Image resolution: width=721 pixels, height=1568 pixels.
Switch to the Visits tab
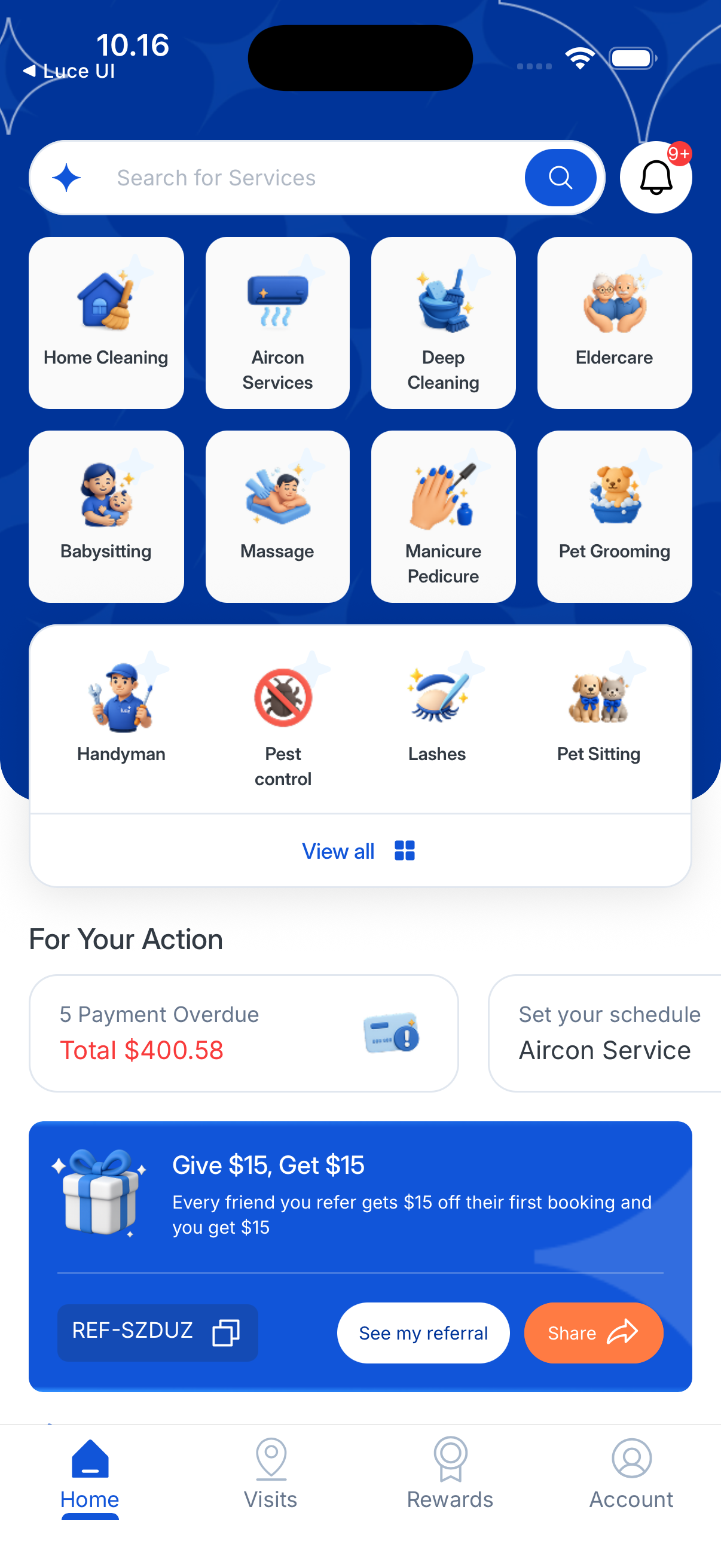point(271,1473)
